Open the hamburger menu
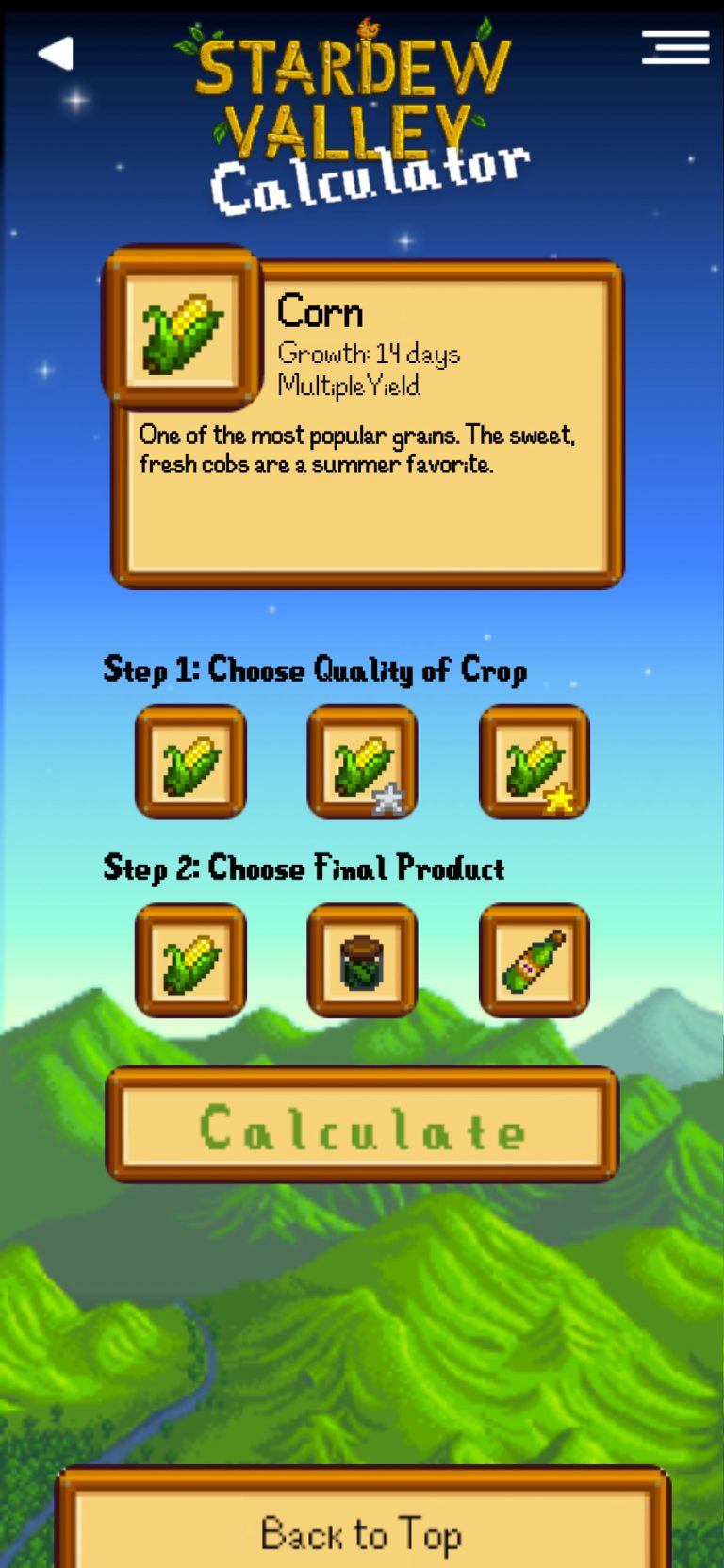724x1568 pixels. (675, 47)
